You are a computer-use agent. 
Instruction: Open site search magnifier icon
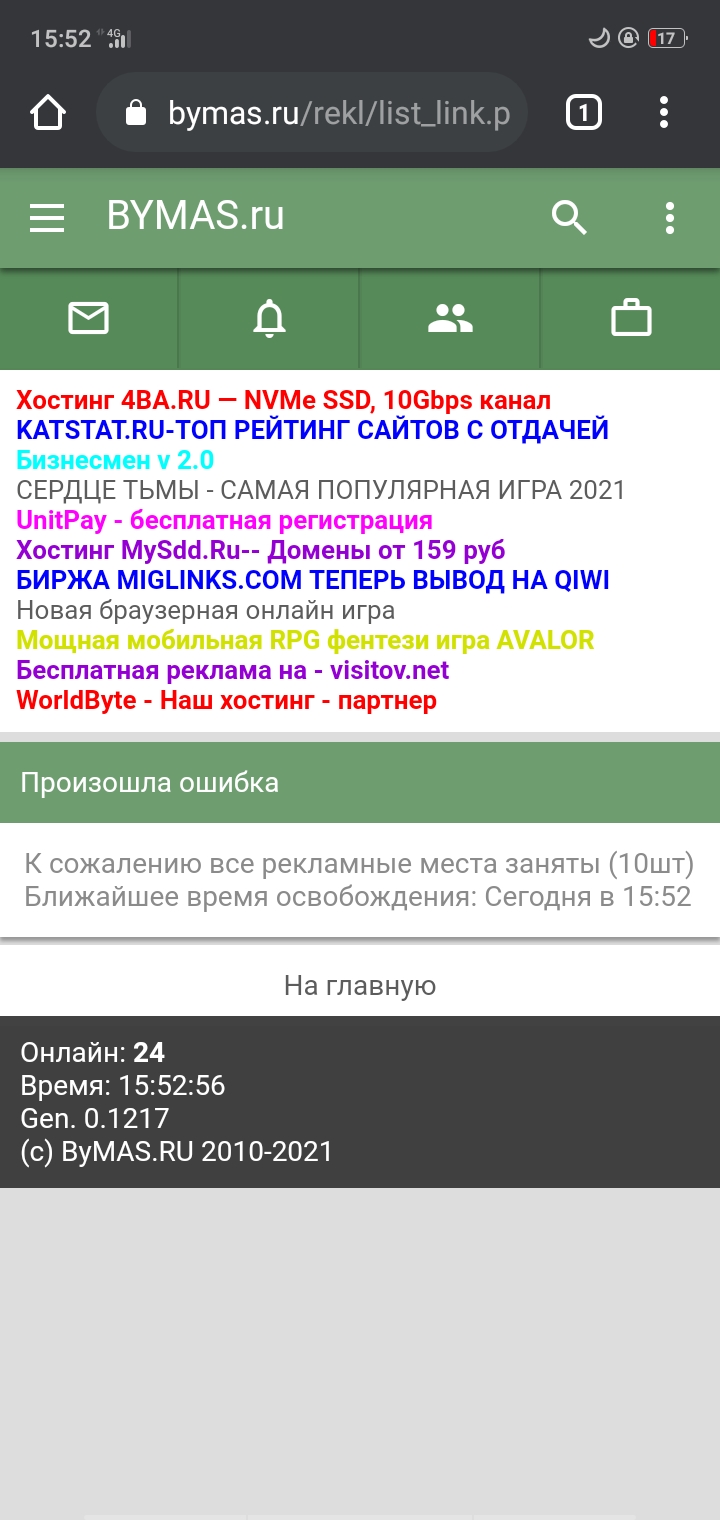569,217
